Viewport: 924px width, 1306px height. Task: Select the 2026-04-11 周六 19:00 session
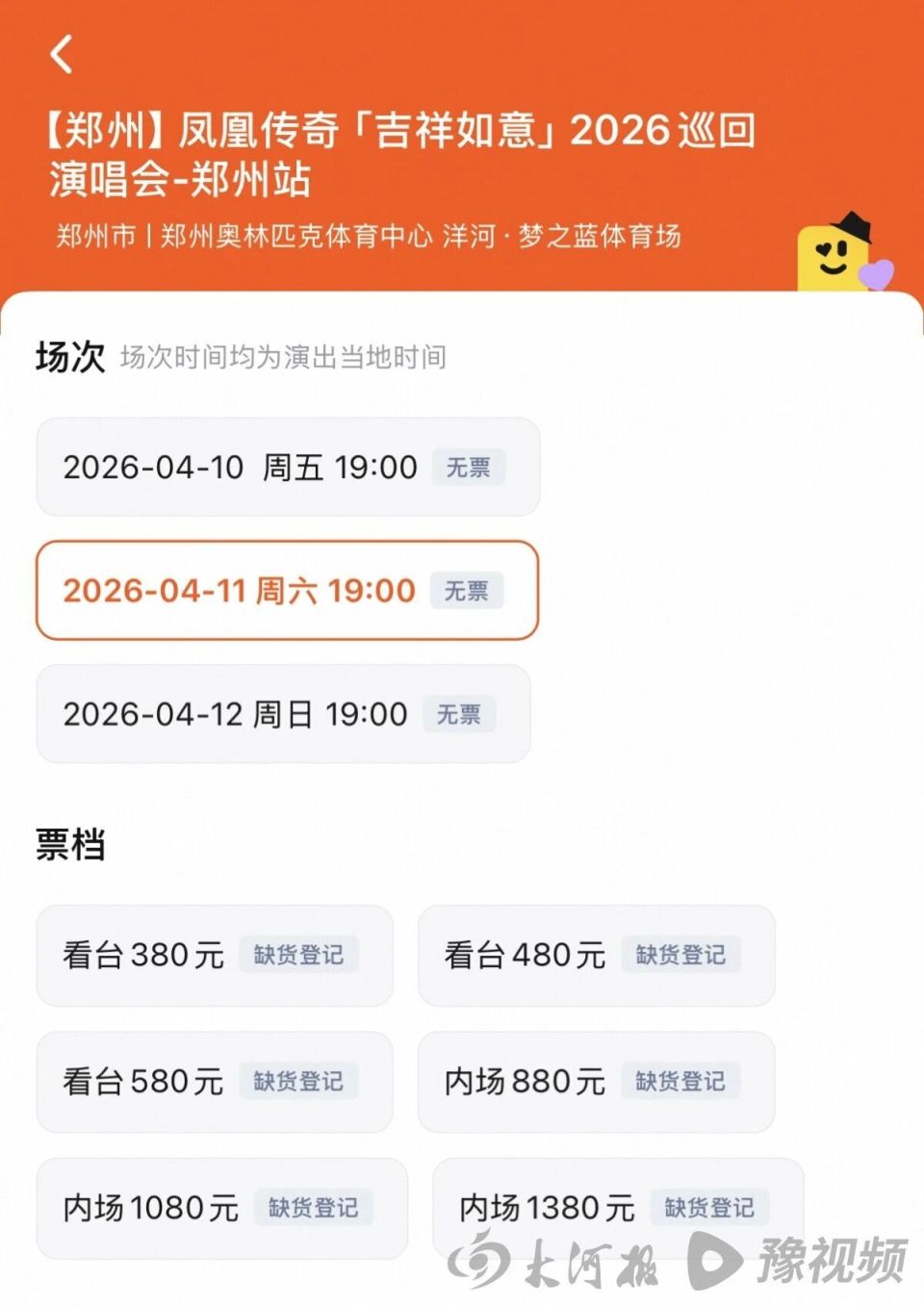click(x=241, y=591)
